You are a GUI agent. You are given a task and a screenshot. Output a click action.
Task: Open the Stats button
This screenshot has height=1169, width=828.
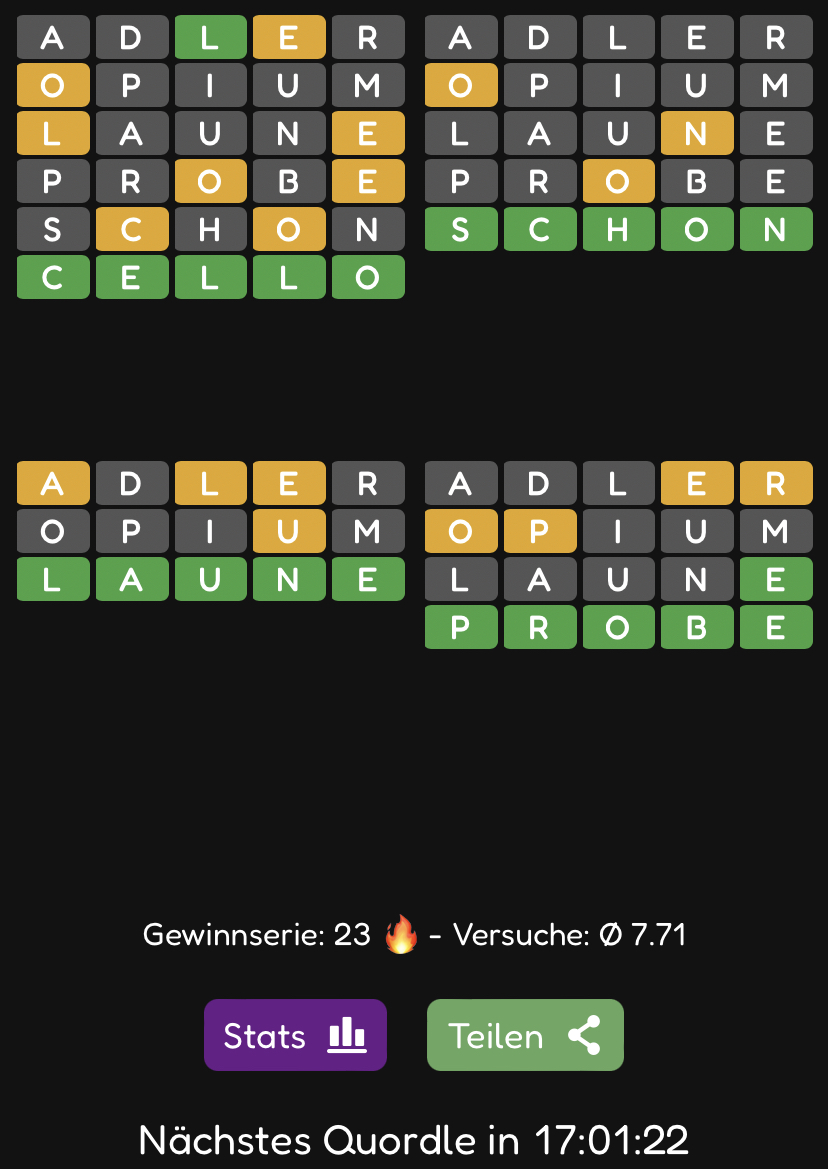tap(295, 1035)
